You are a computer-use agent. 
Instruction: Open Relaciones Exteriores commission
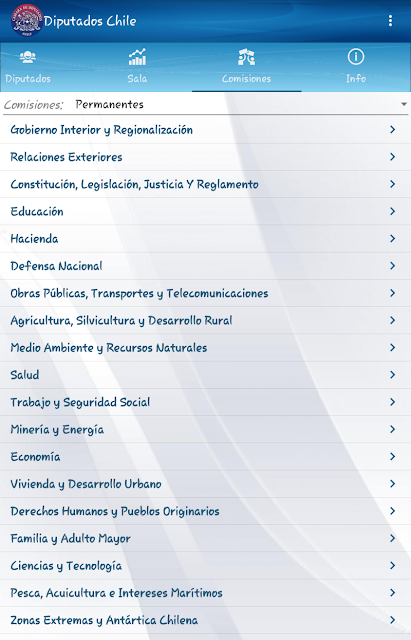tap(205, 157)
